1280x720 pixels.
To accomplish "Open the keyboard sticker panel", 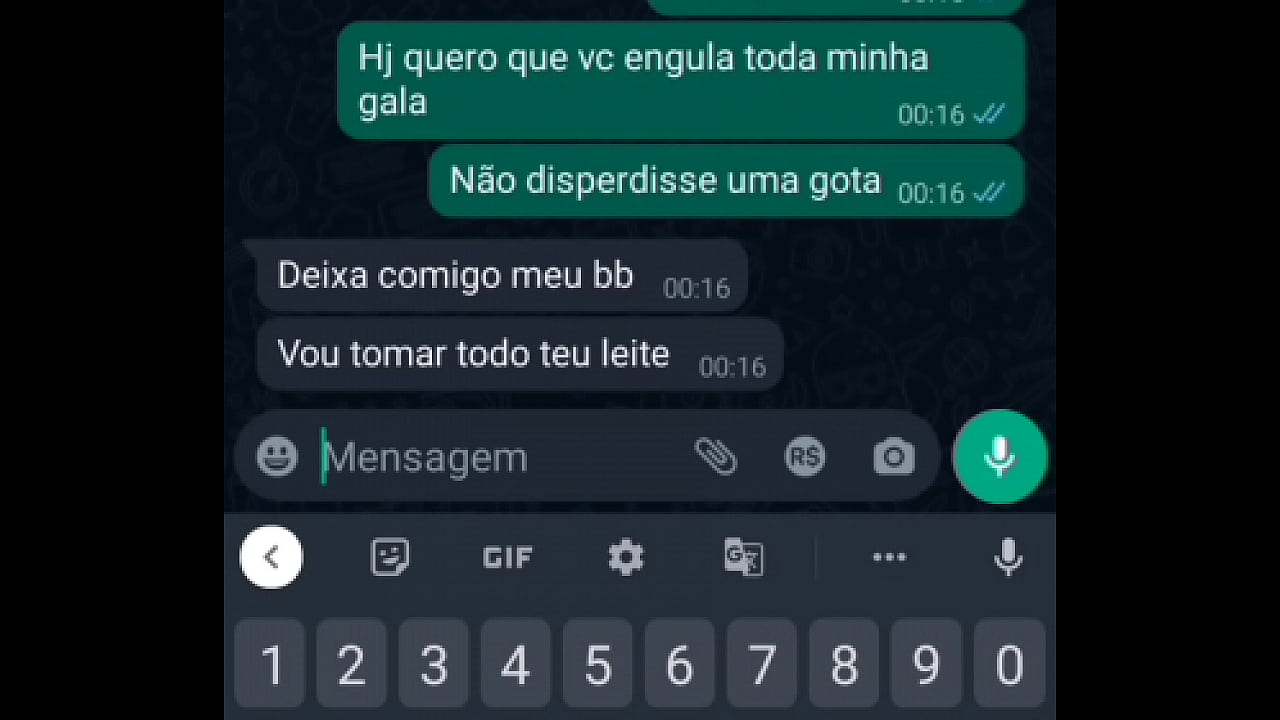I will 389,557.
